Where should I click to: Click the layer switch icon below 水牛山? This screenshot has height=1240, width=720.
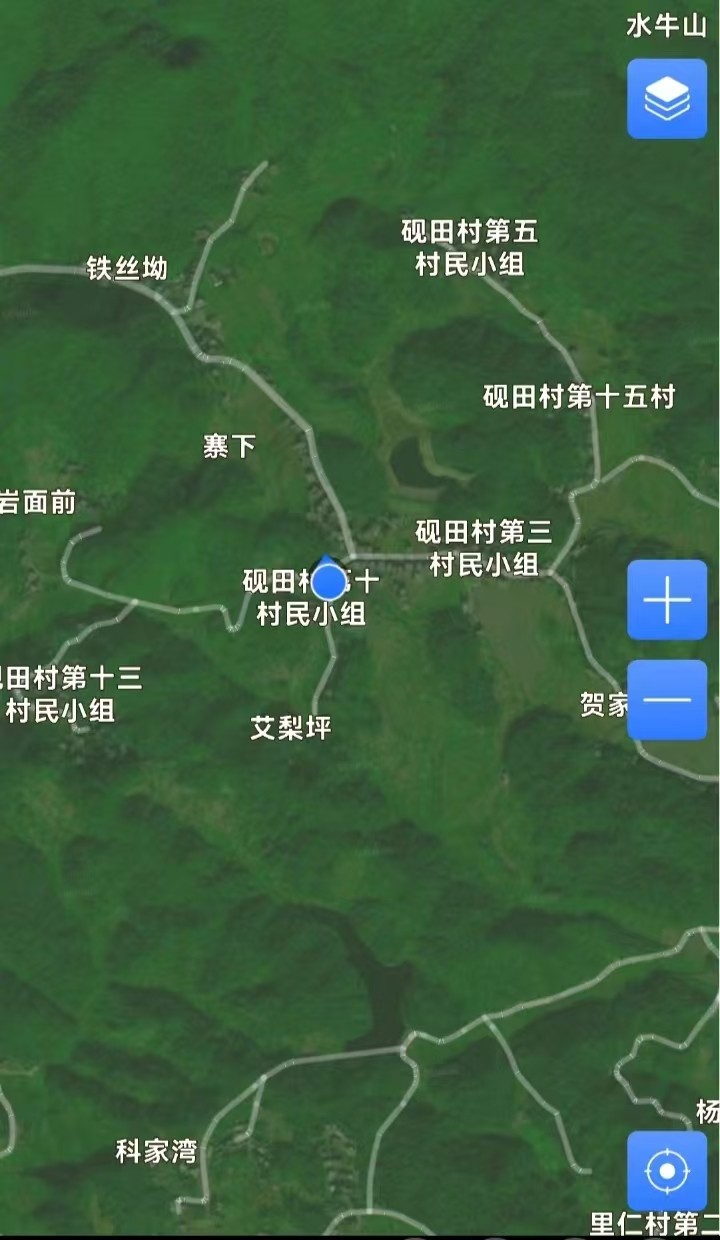click(x=666, y=97)
